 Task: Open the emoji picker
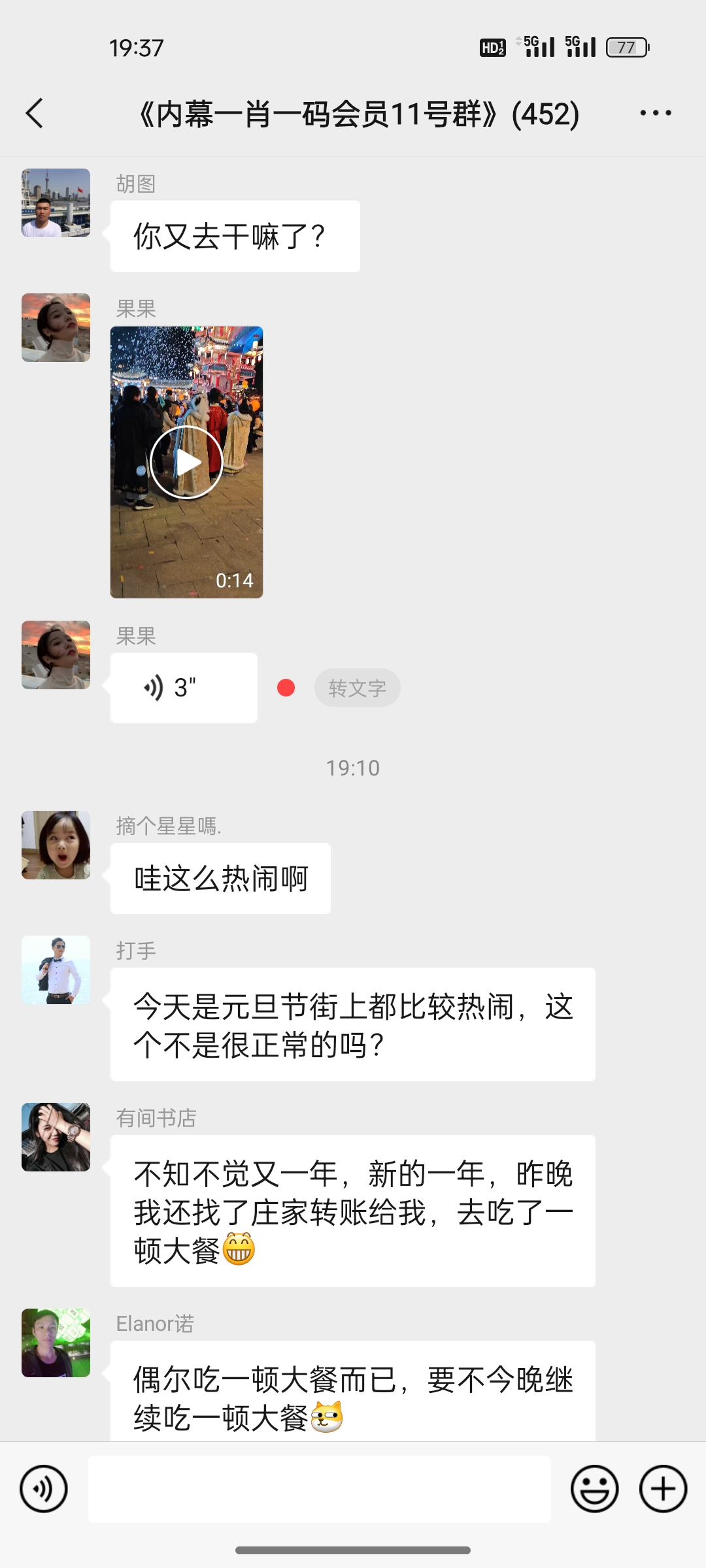tap(594, 1489)
